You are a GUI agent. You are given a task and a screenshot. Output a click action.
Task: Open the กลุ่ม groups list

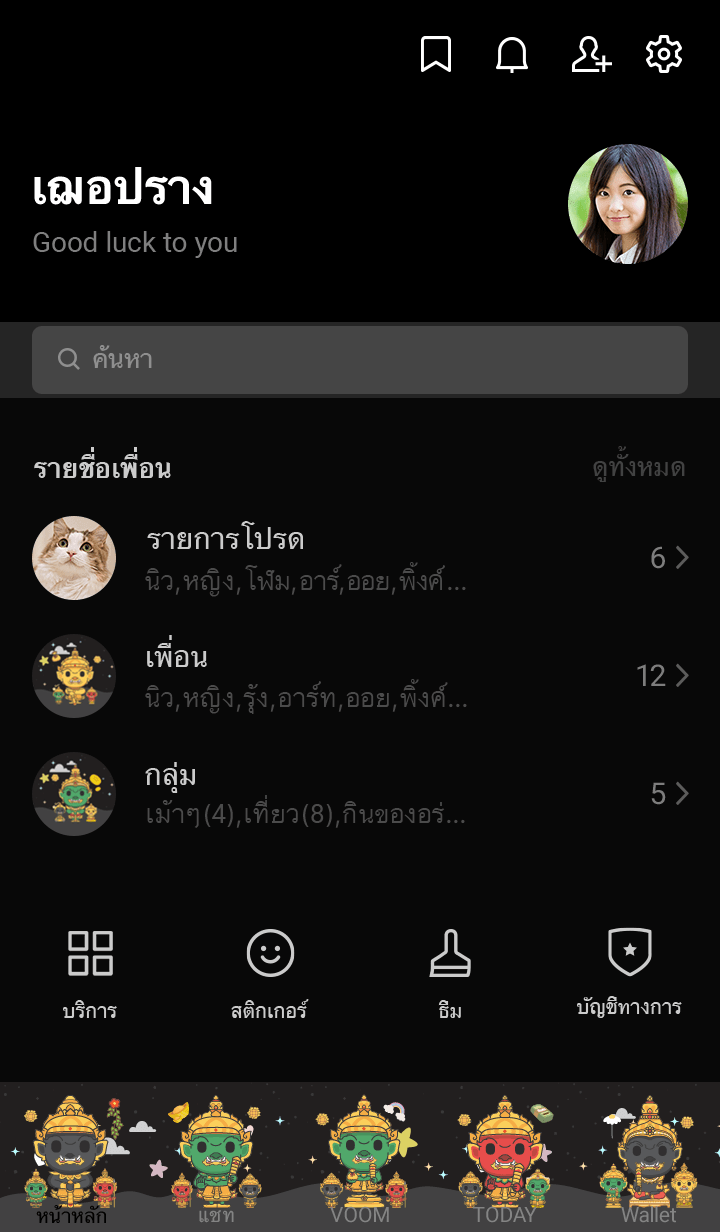[x=360, y=794]
